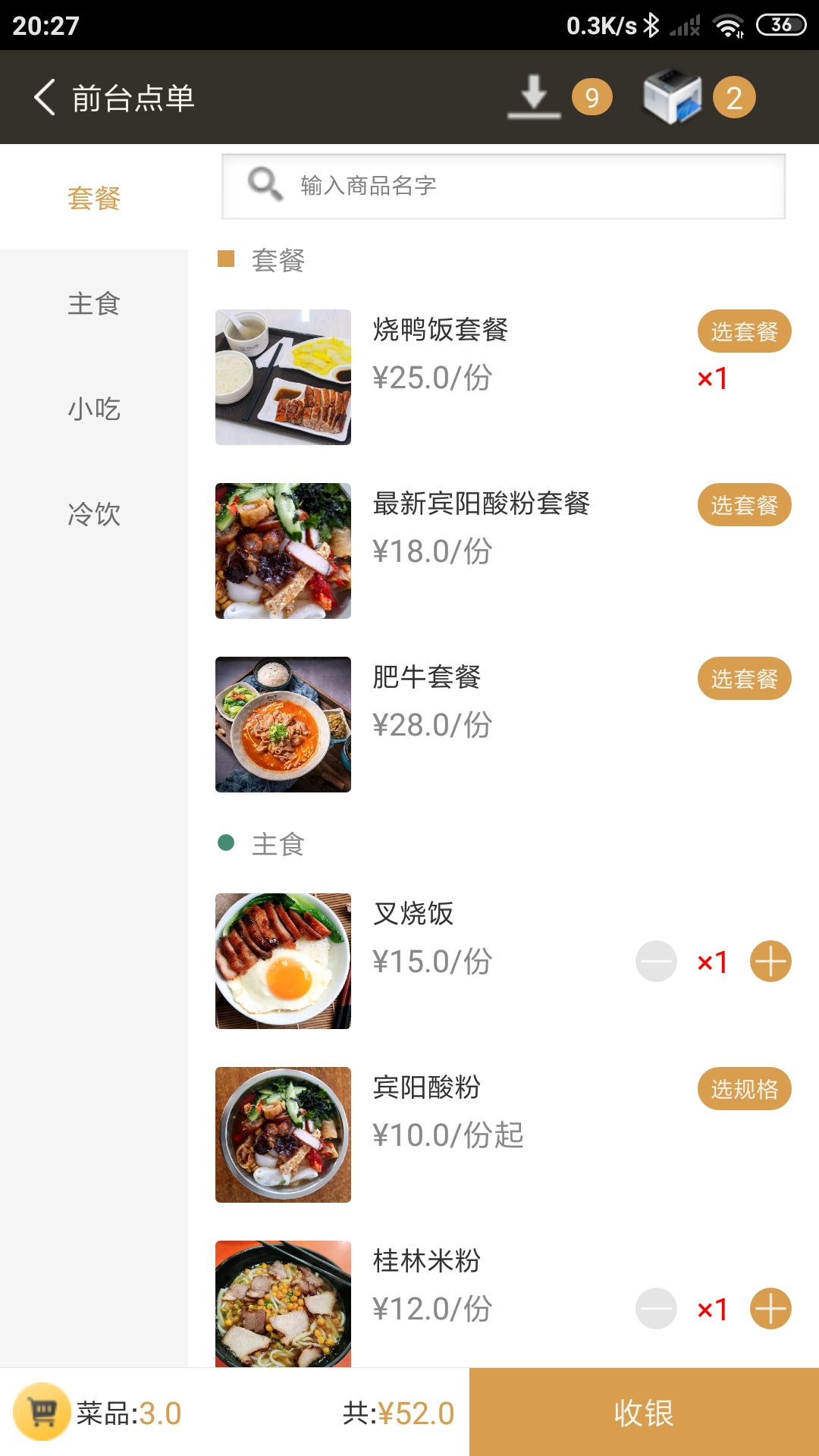Click 选套餐 for 最新宾阳酸粉套餐
Screen dimensions: 819x1456
click(x=744, y=505)
